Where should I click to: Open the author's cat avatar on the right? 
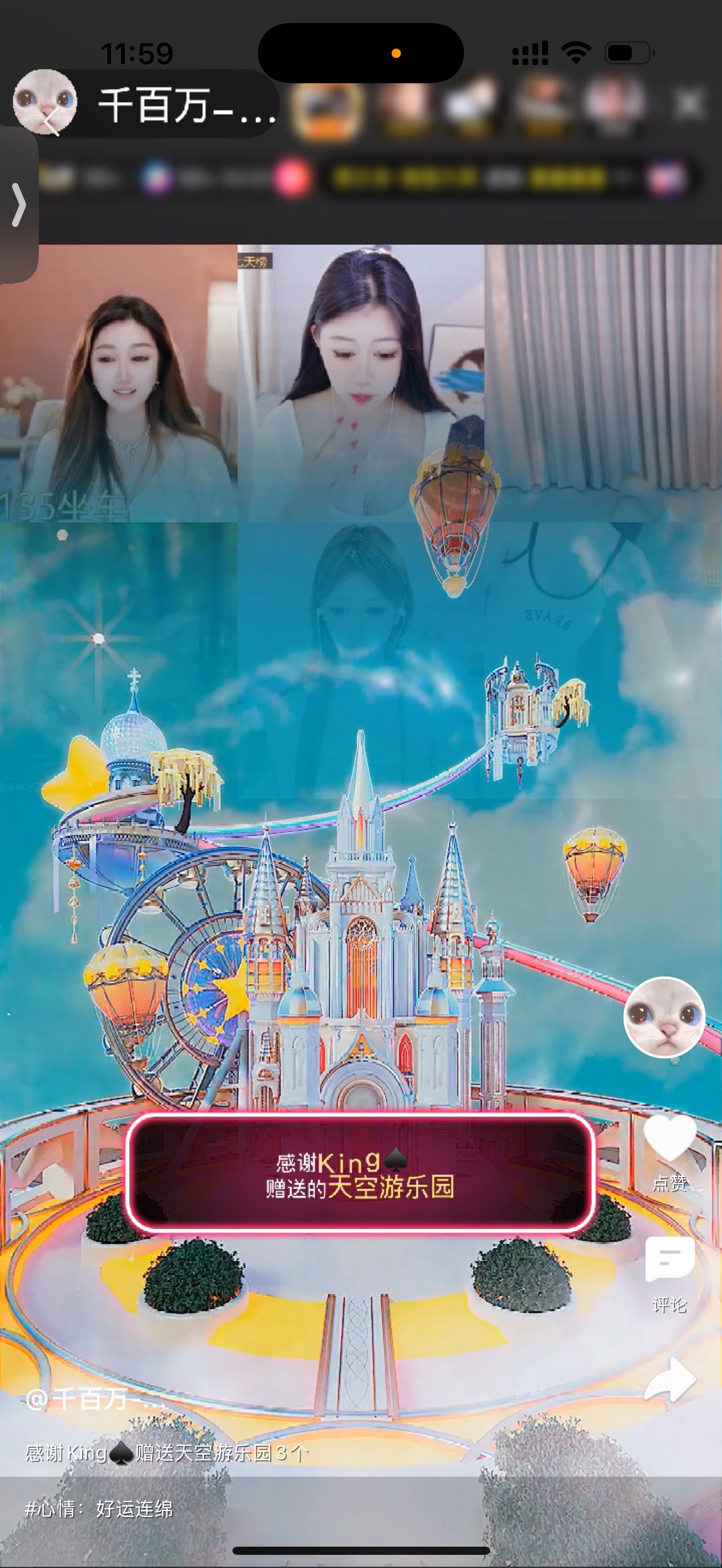click(x=664, y=1017)
